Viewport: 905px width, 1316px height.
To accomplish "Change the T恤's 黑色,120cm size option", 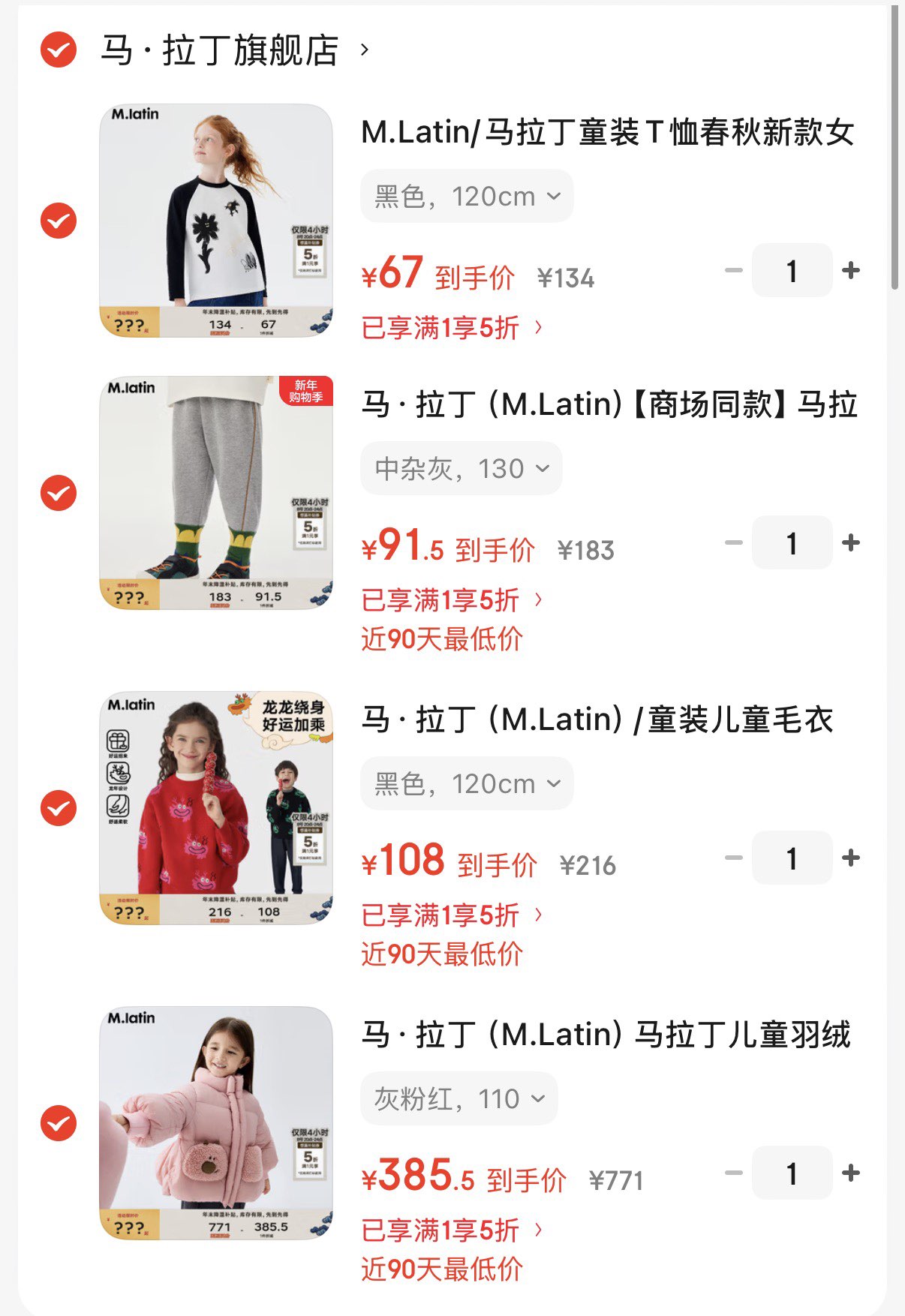I will [467, 197].
